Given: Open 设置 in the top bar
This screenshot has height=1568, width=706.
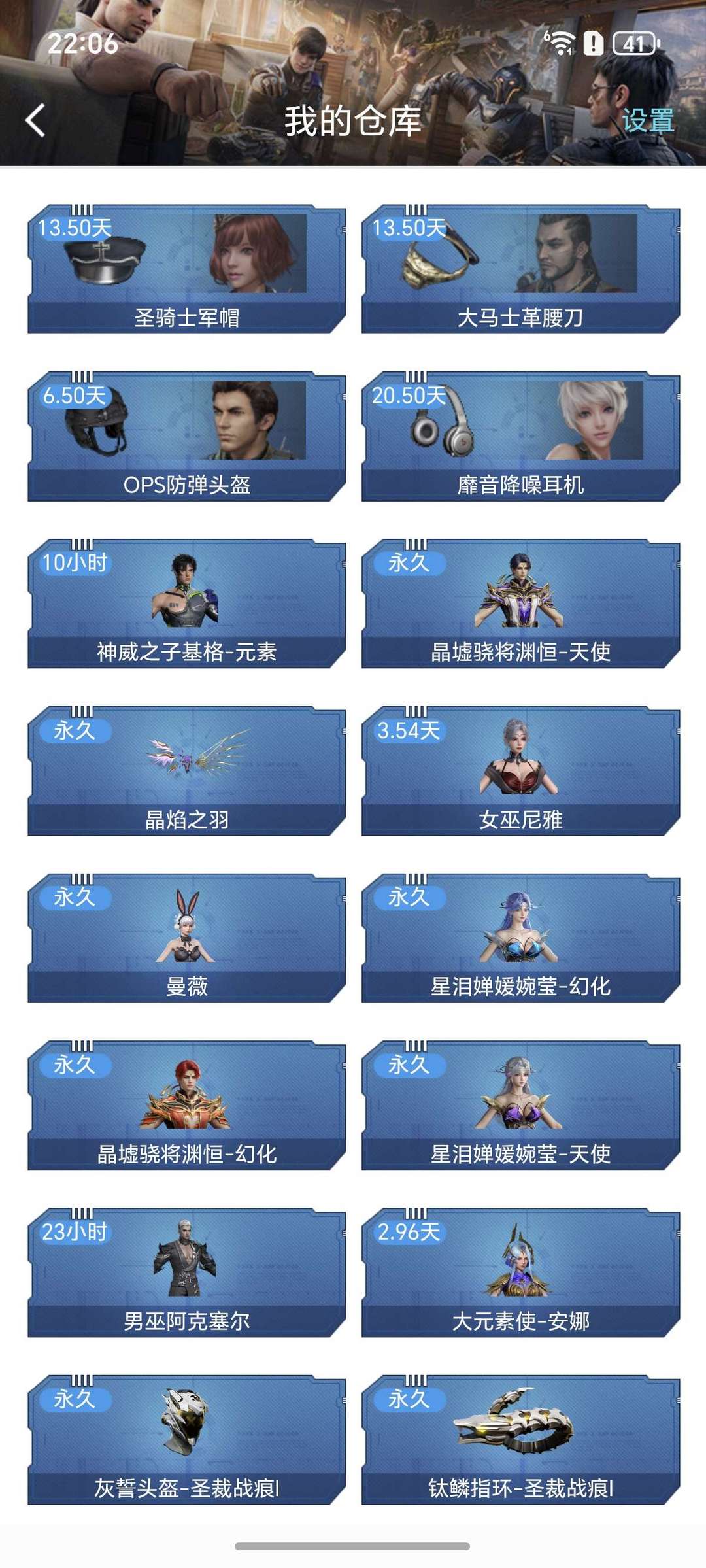Looking at the screenshot, I should click(x=647, y=121).
